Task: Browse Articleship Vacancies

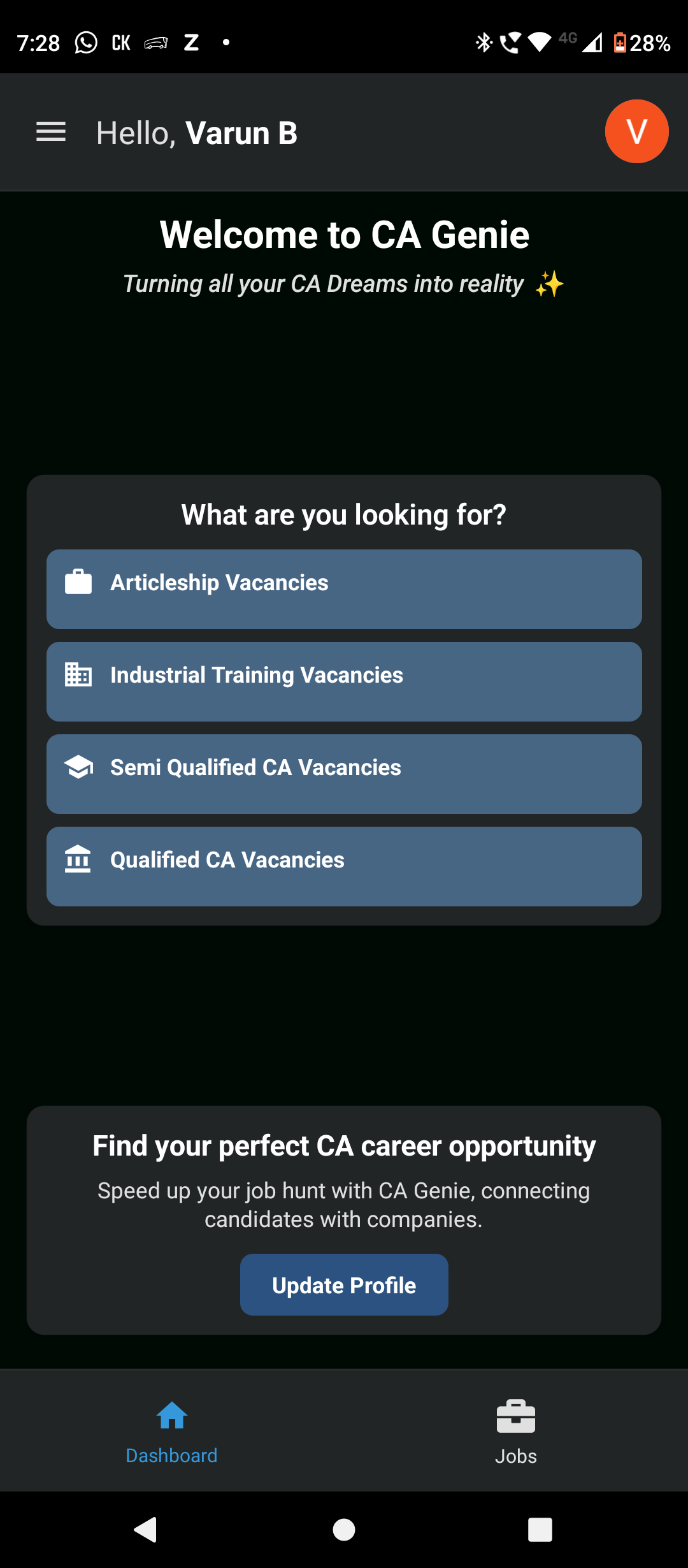Action: tap(344, 589)
